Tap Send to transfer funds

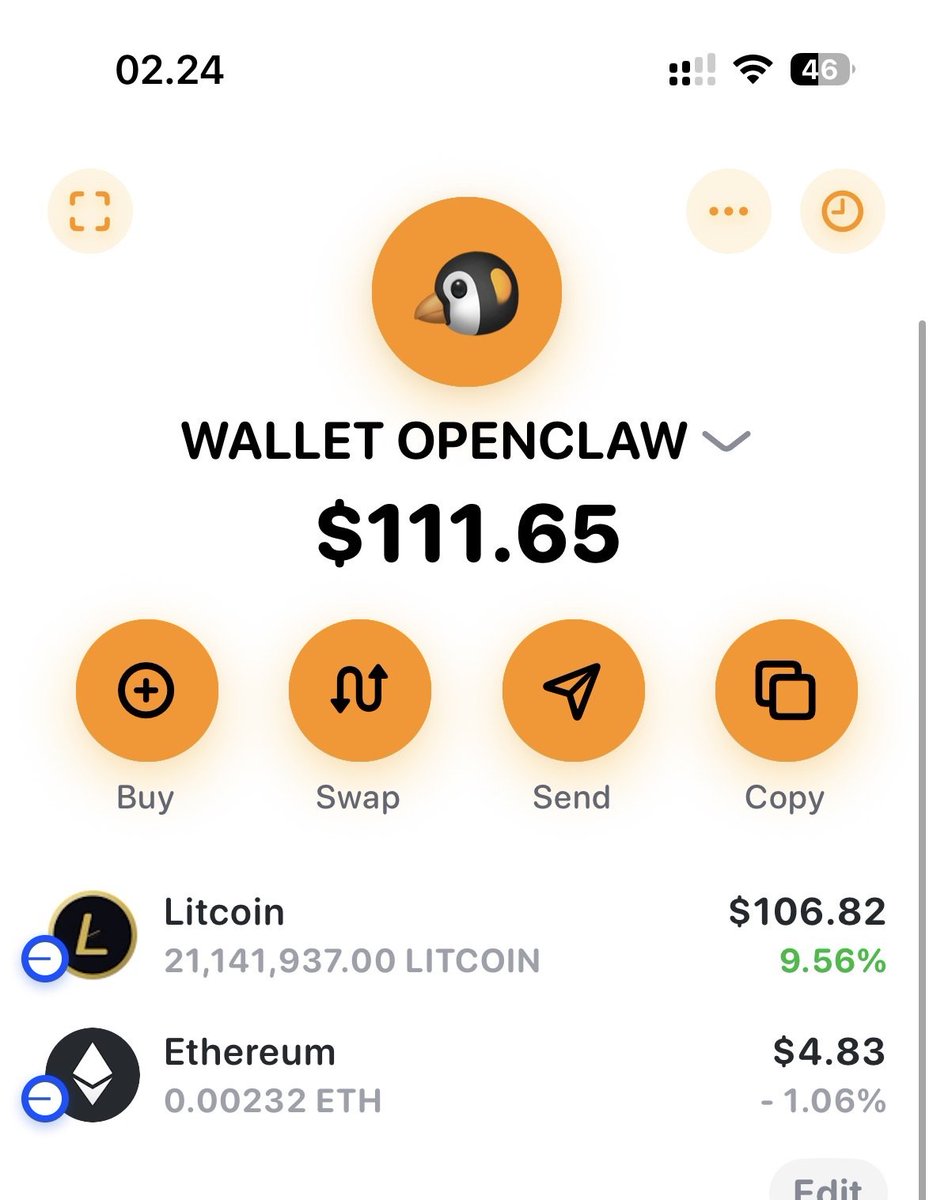(x=572, y=691)
